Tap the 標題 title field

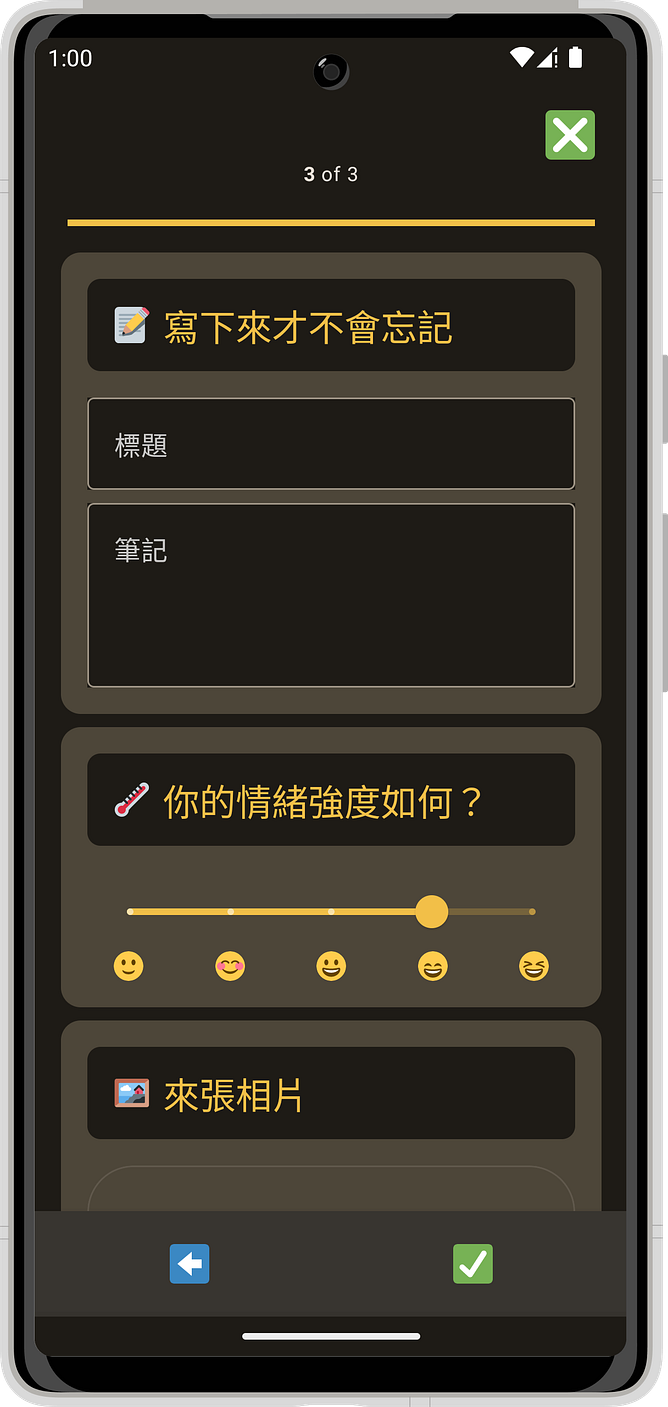(x=331, y=444)
